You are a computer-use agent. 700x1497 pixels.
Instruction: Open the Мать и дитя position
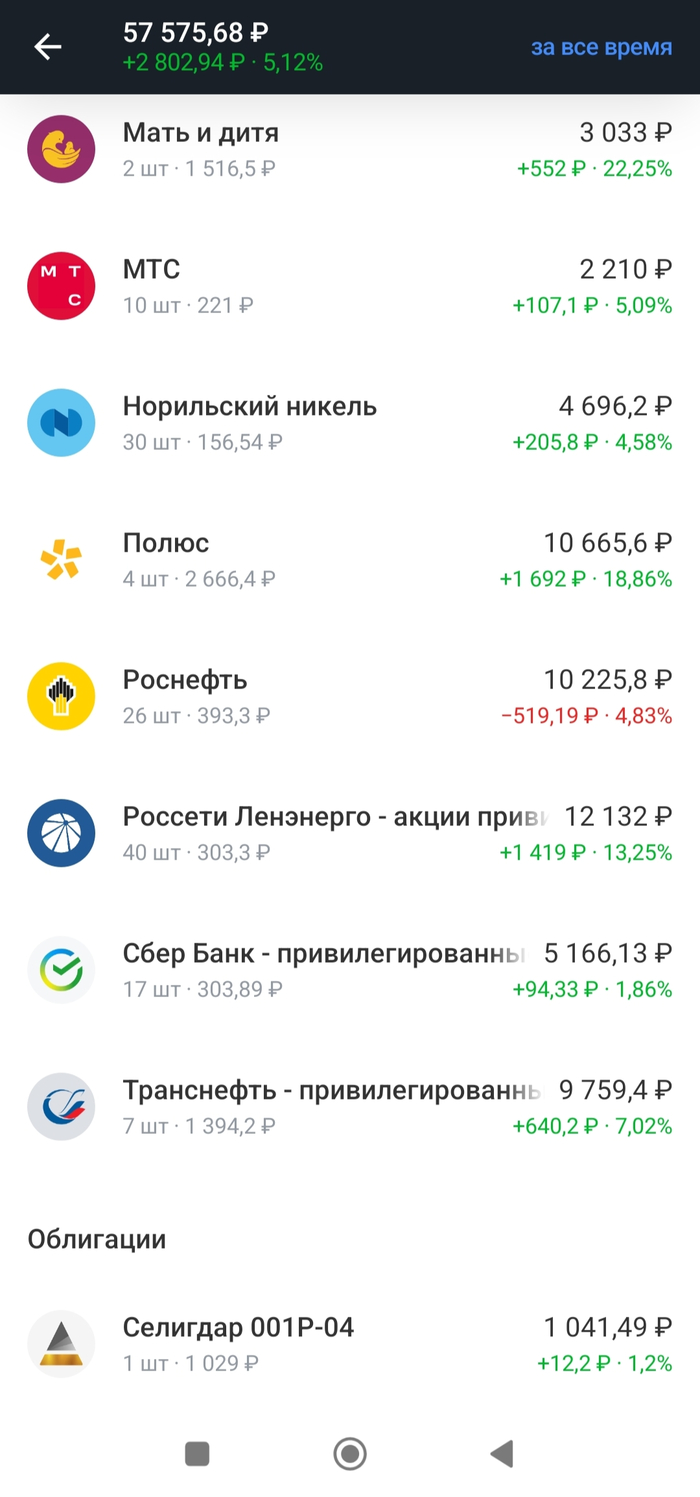pyautogui.click(x=350, y=149)
